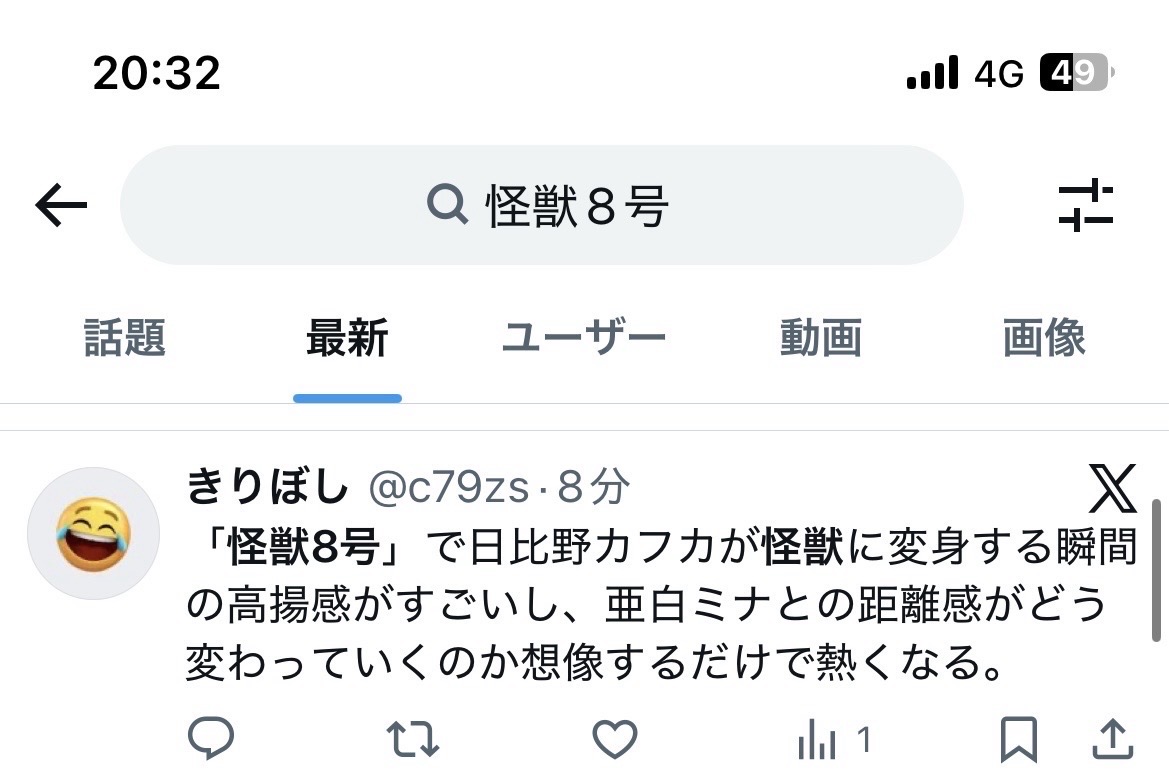Image resolution: width=1169 pixels, height=784 pixels.
Task: Open きりぼし's post about 日比野カフカ
Action: [x=660, y=605]
